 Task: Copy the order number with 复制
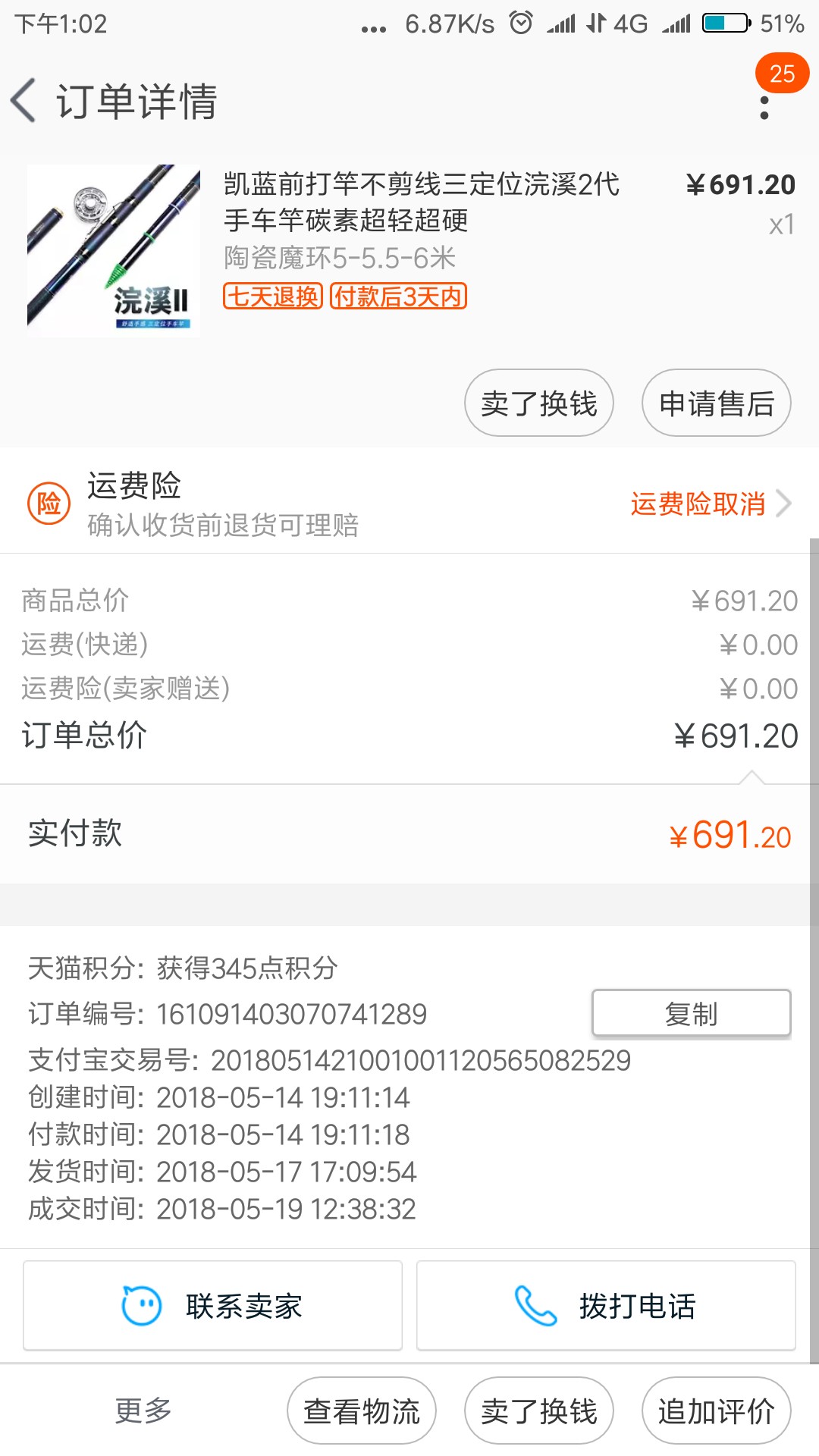(692, 1013)
